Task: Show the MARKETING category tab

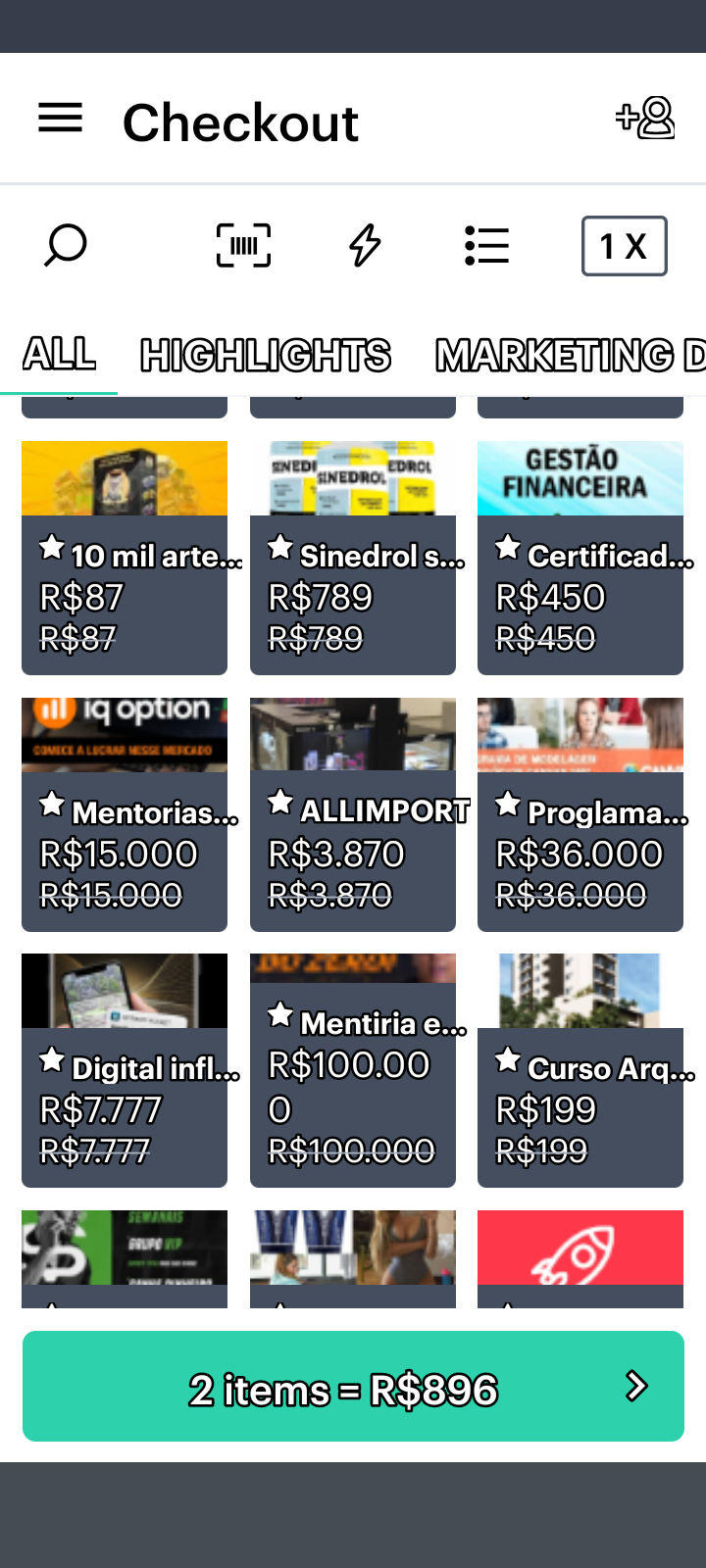Action: point(569,355)
